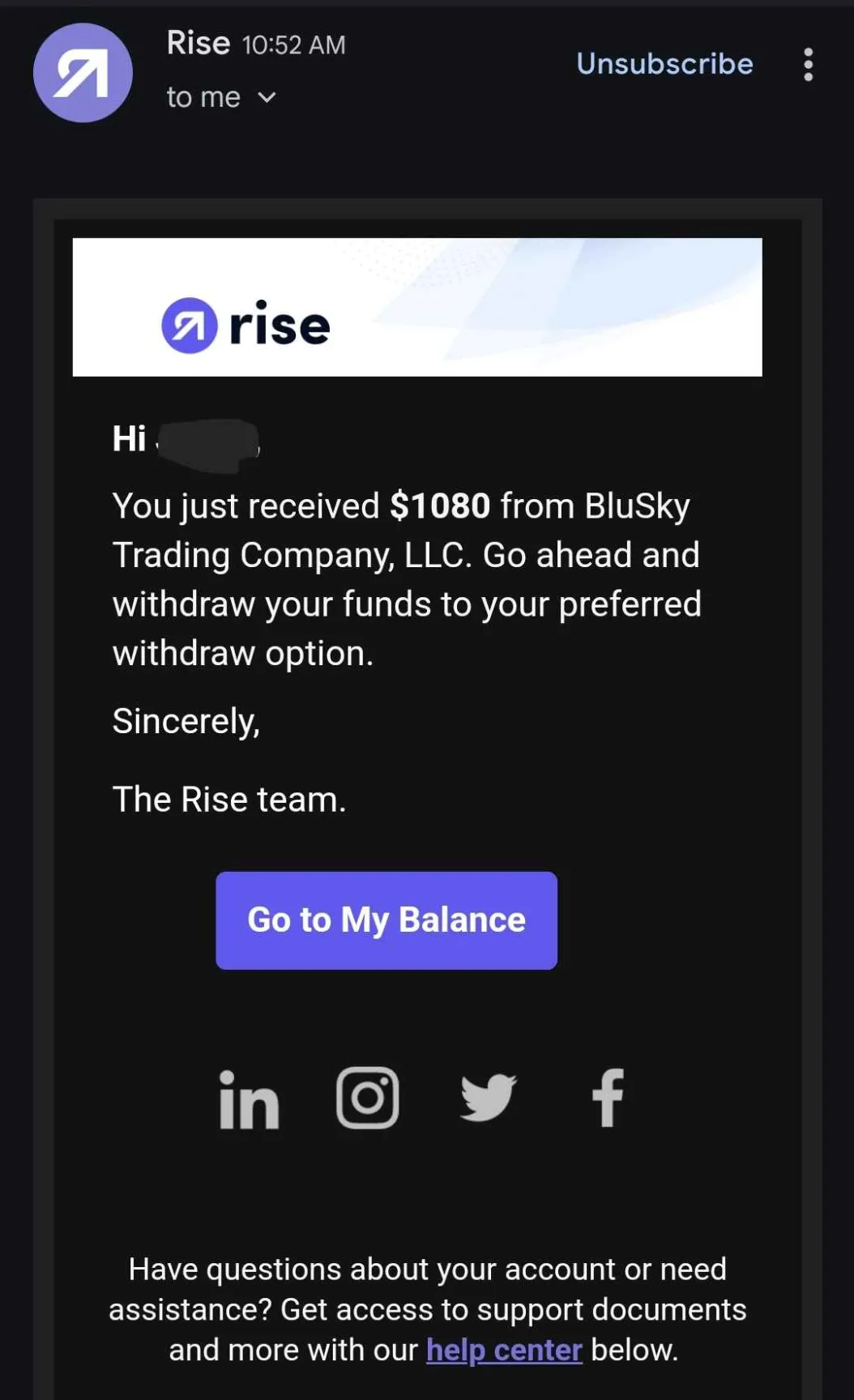
Task: Open the email overflow menu
Action: [808, 64]
